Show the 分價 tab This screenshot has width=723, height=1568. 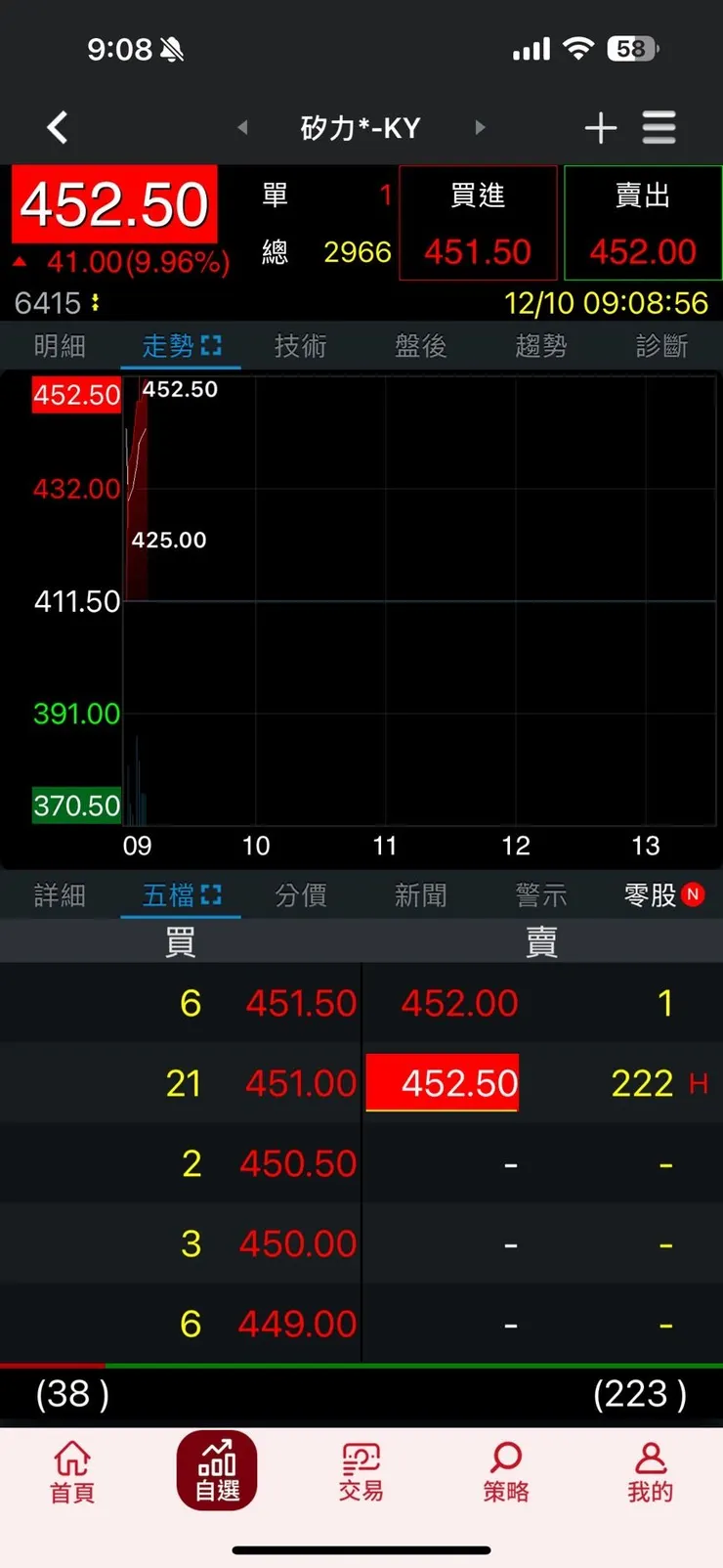tap(300, 895)
